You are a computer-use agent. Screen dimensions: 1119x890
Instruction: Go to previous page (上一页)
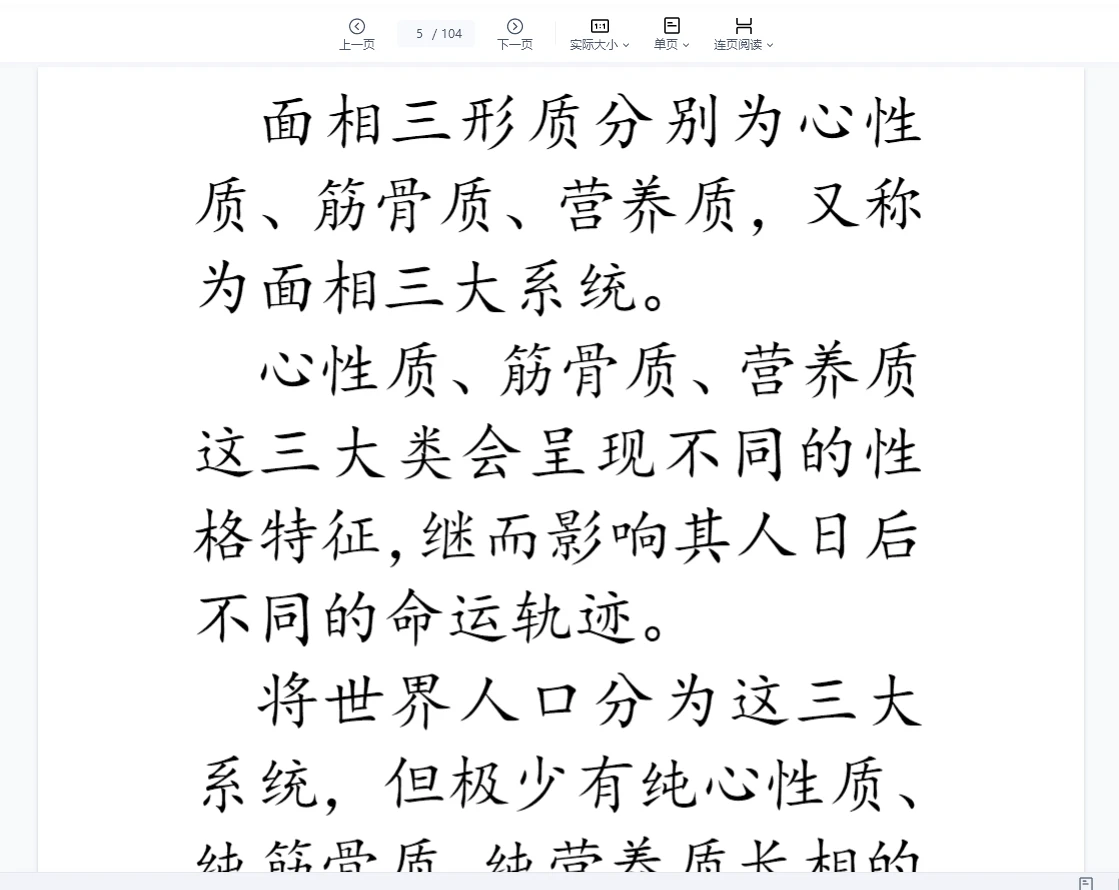357,33
